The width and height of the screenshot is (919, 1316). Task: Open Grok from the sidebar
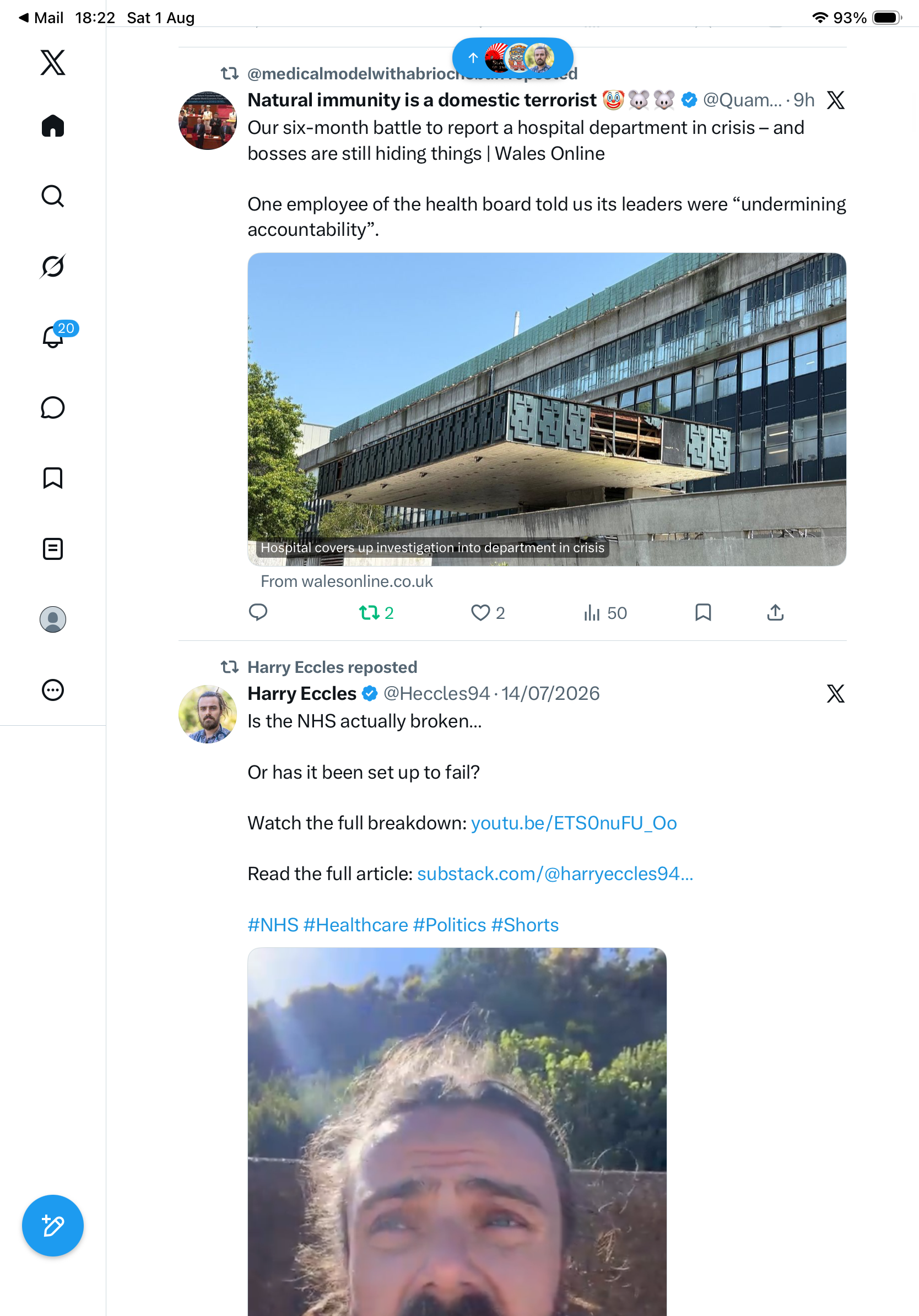pyautogui.click(x=53, y=266)
